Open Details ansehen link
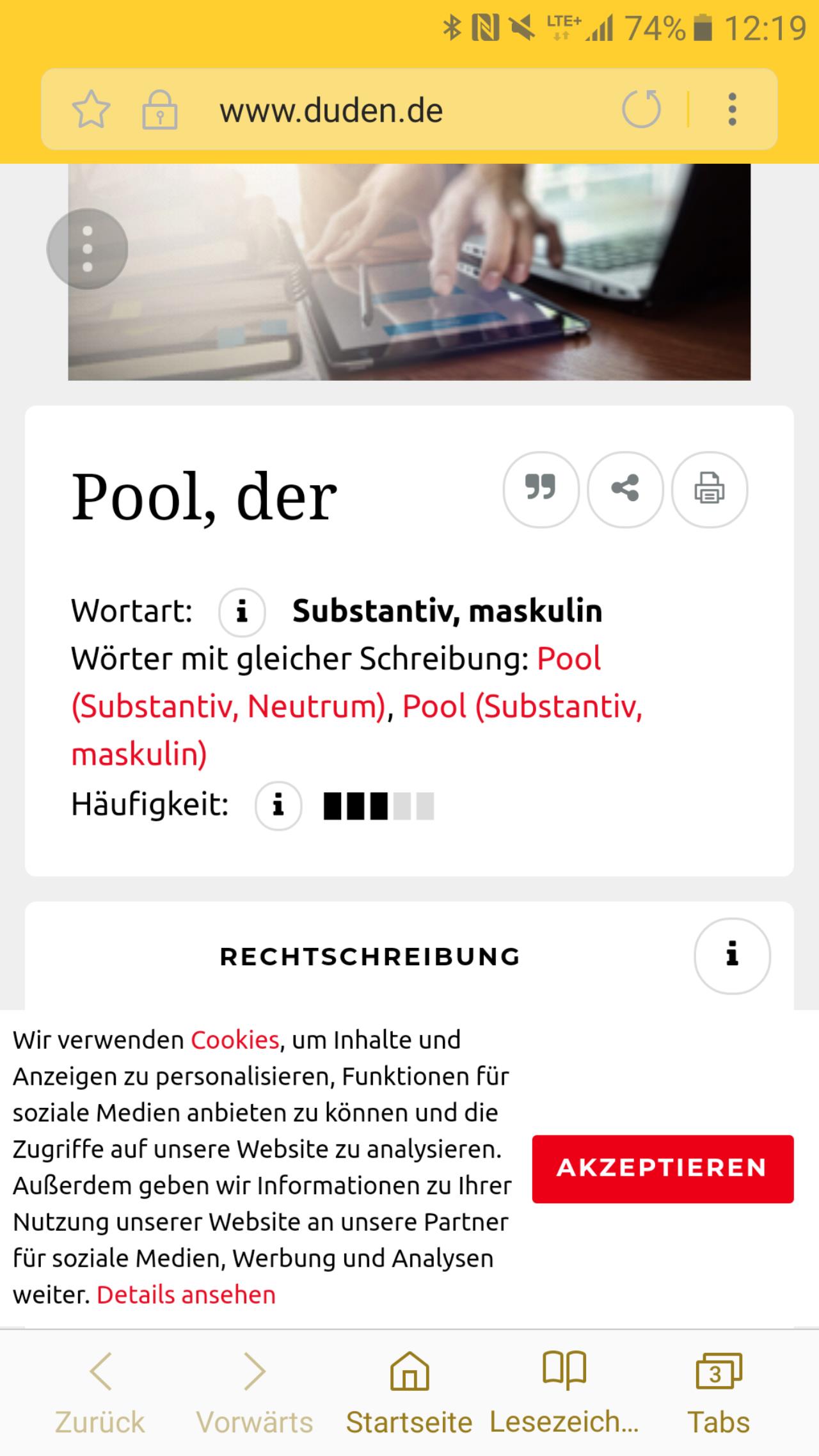Viewport: 819px width, 1456px height. 186,1295
